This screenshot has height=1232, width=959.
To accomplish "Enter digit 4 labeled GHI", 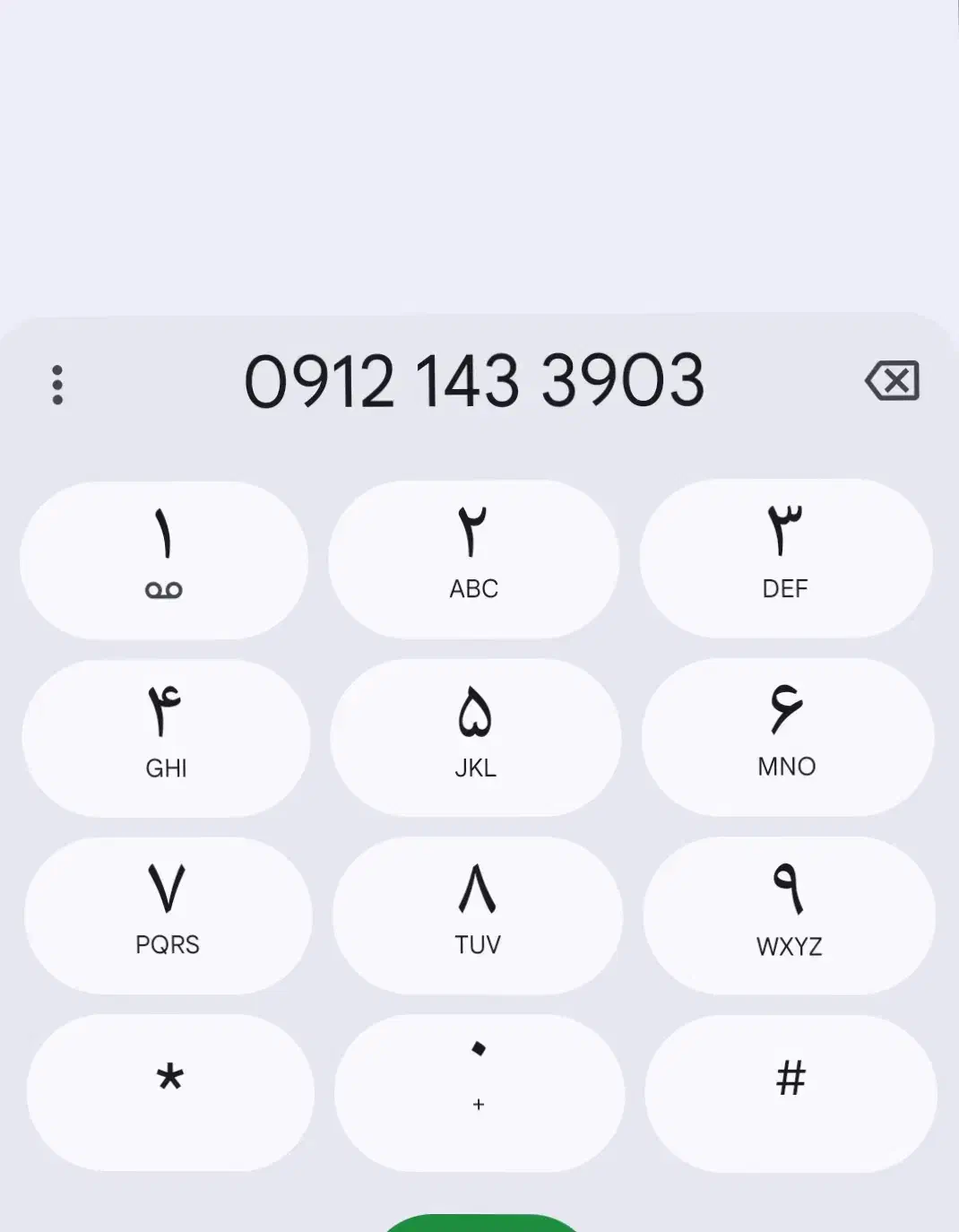I will 166,737.
